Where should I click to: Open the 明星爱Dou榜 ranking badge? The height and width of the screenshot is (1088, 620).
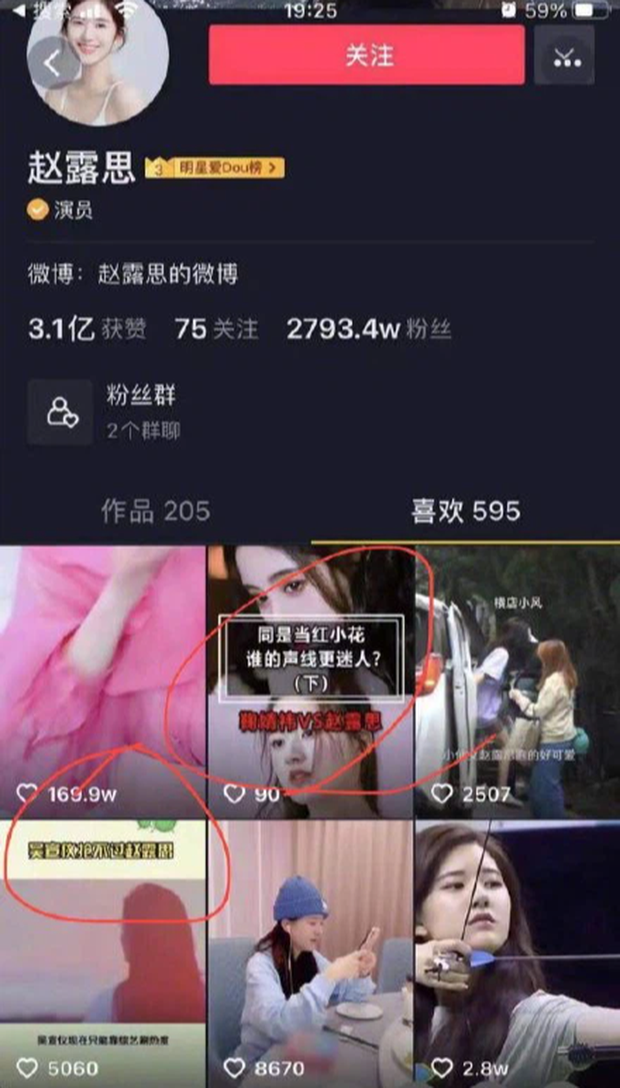[216, 168]
